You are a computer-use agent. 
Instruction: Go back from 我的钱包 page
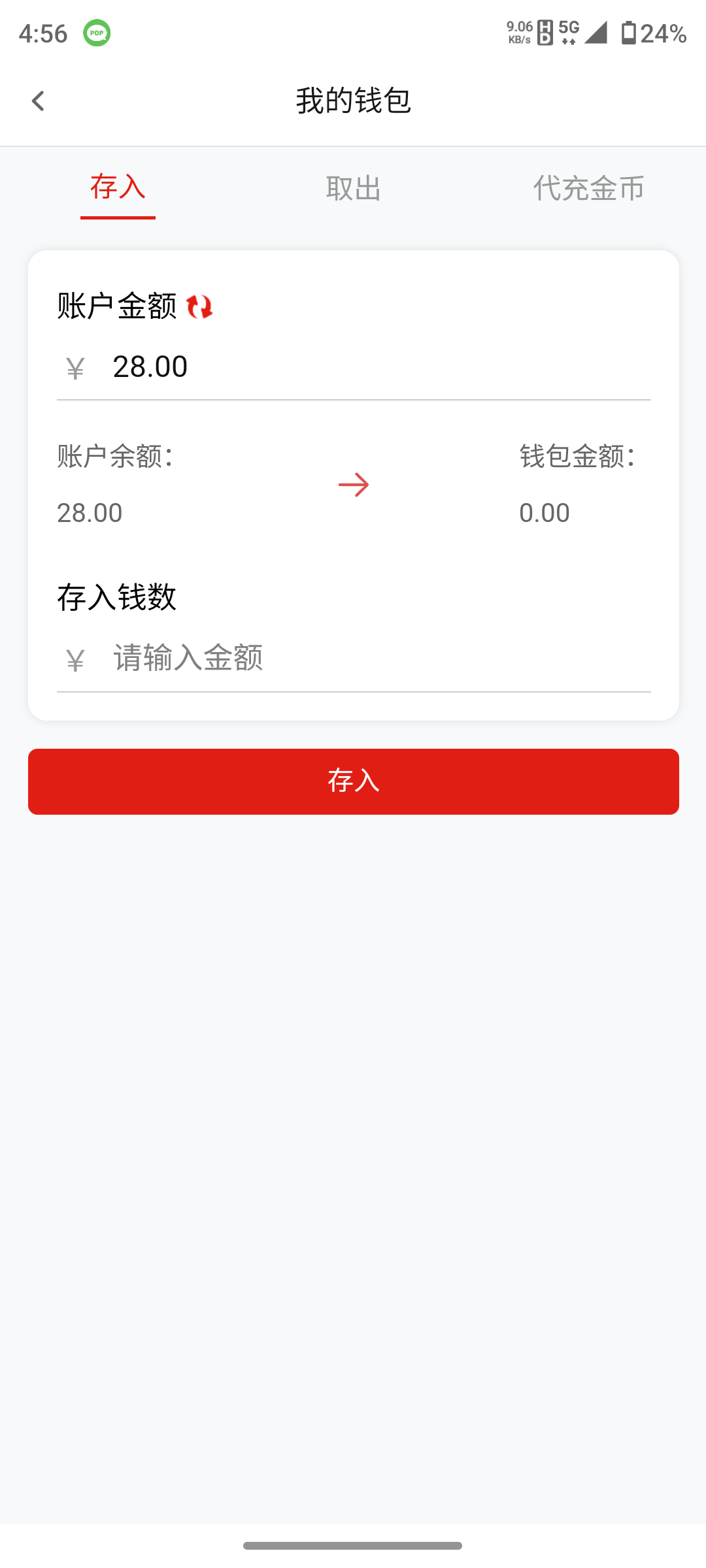coord(38,101)
